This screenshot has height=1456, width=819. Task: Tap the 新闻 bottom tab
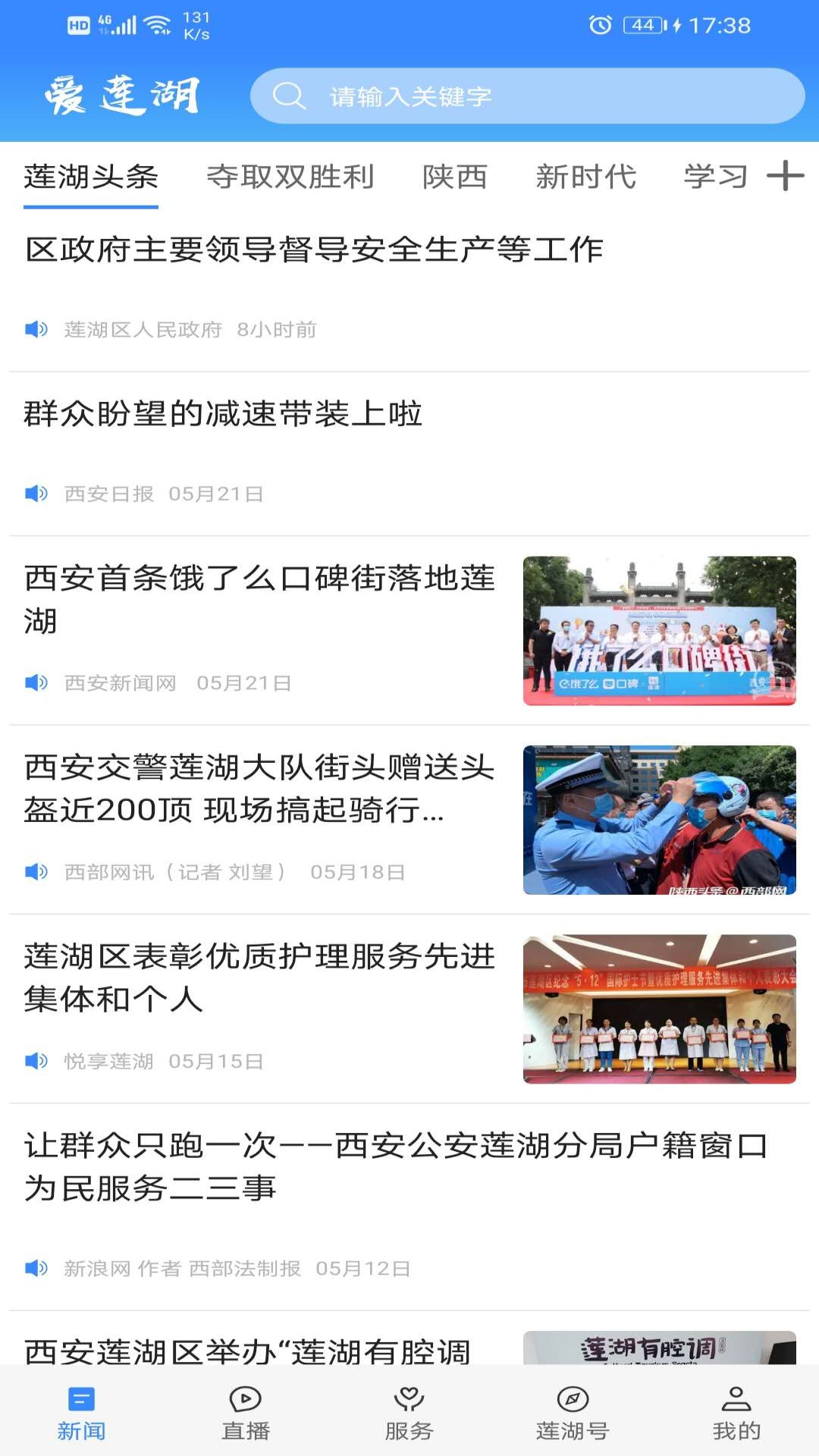pyautogui.click(x=81, y=1414)
